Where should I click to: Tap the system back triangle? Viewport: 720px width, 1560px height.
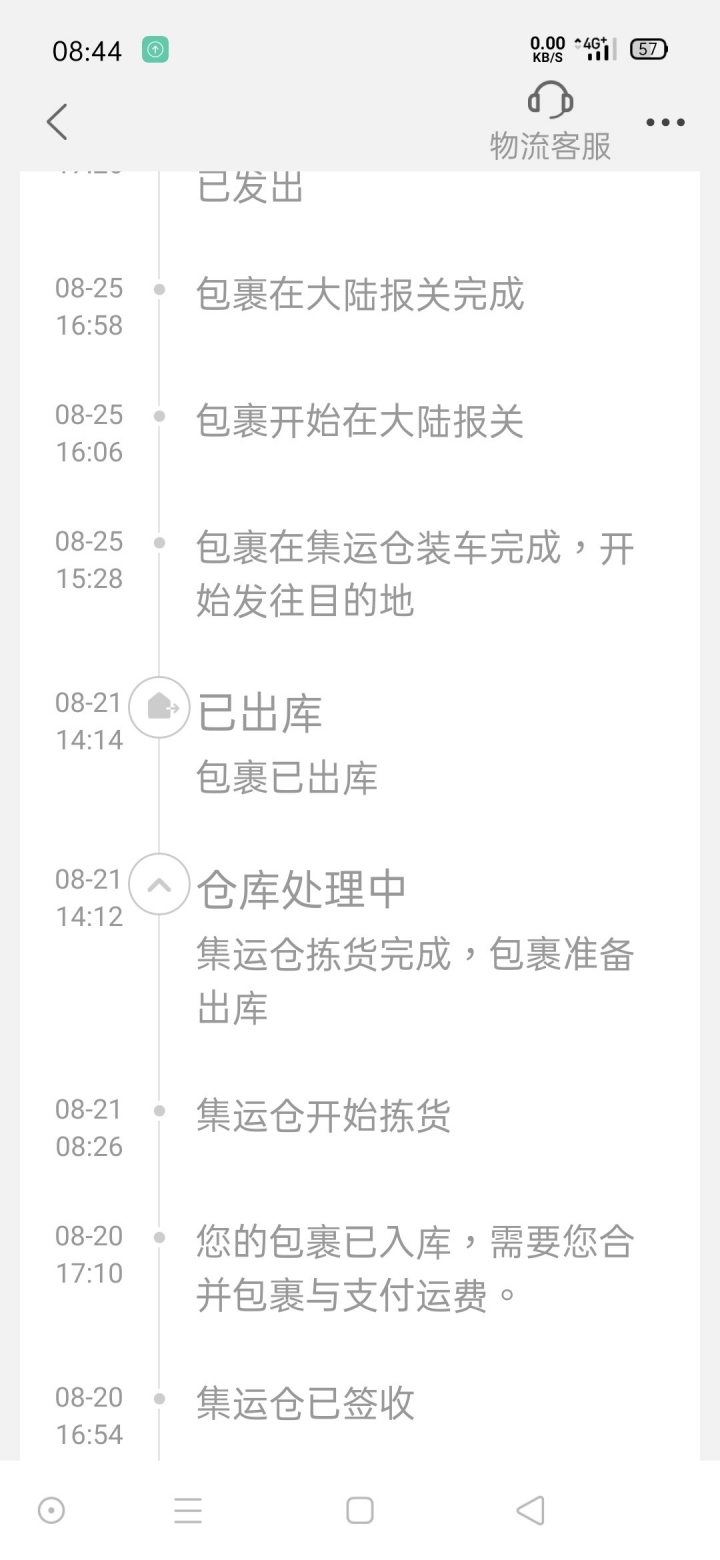[531, 1510]
